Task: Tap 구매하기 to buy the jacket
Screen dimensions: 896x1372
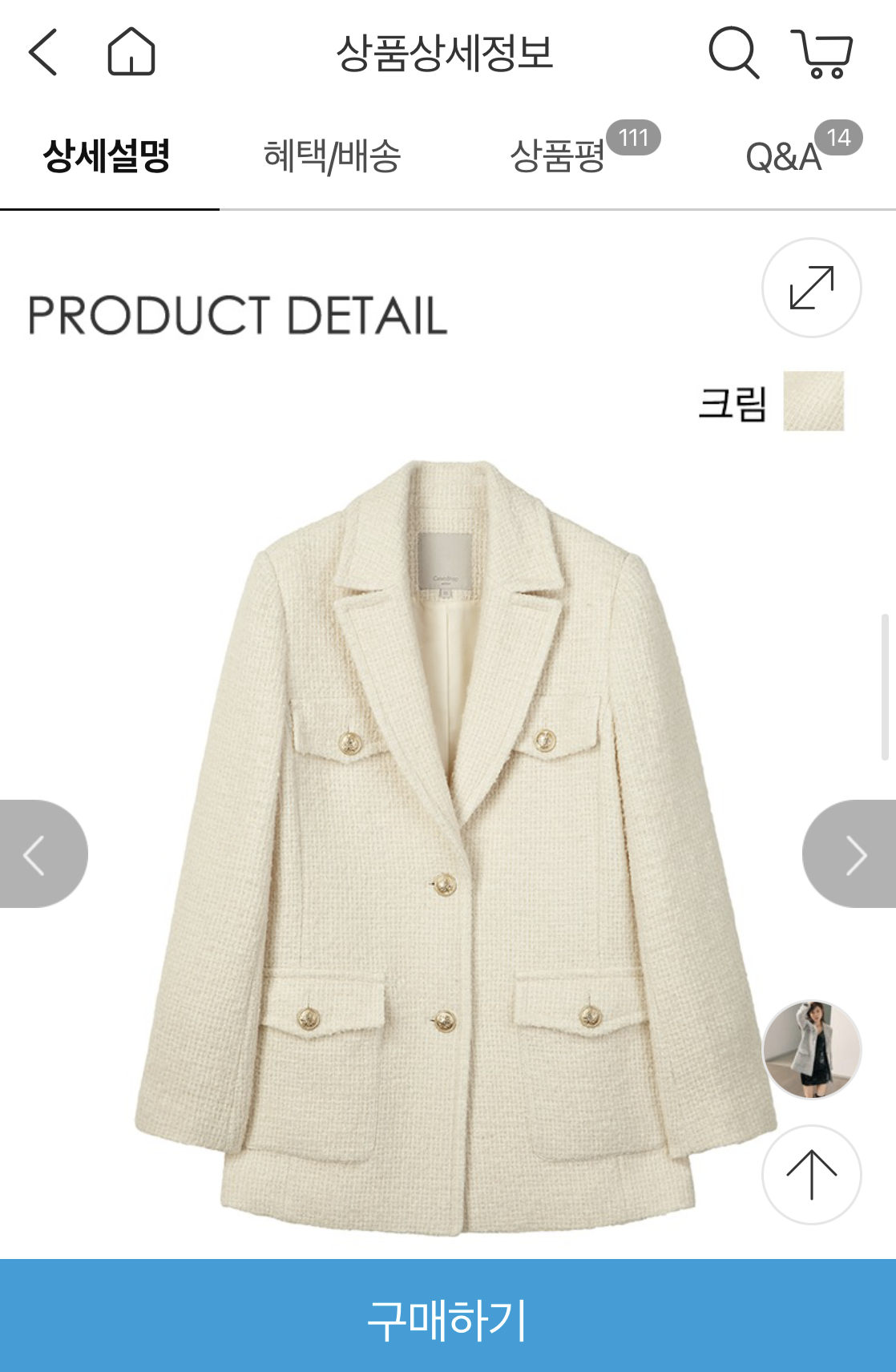Action: coord(448,1319)
